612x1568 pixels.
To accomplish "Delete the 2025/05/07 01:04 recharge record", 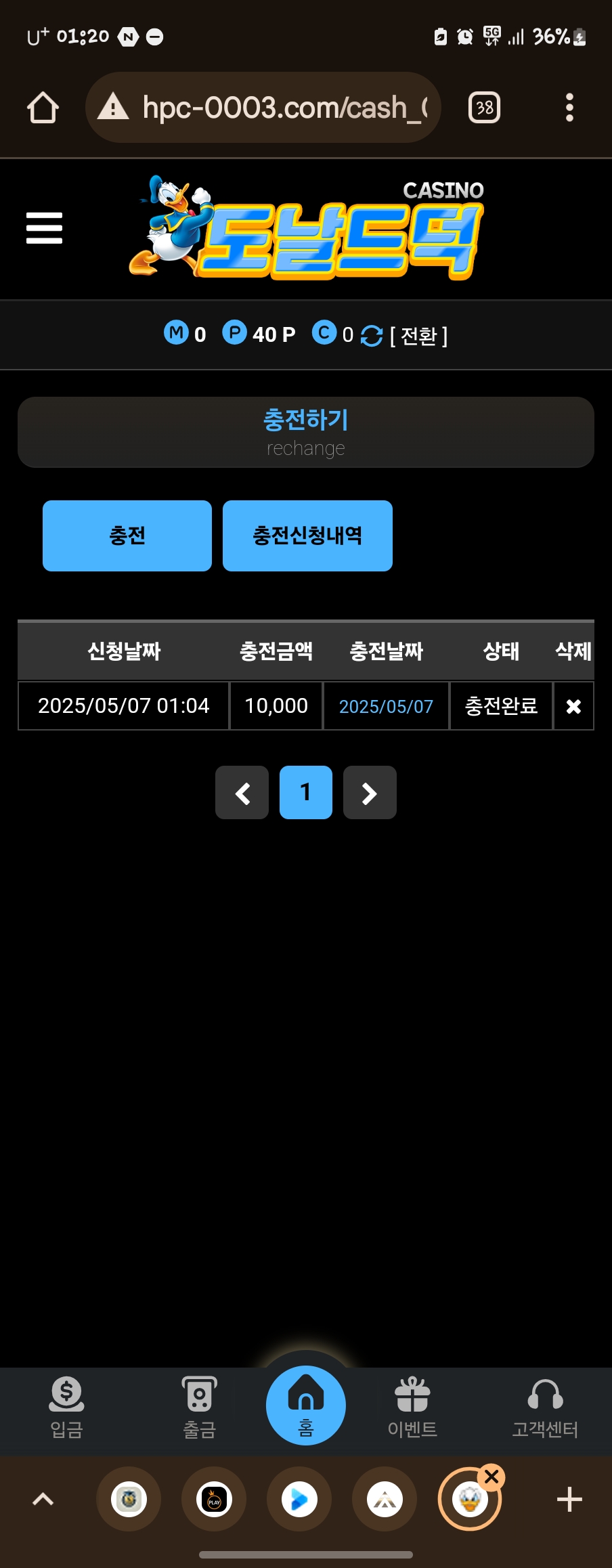I will click(x=573, y=706).
